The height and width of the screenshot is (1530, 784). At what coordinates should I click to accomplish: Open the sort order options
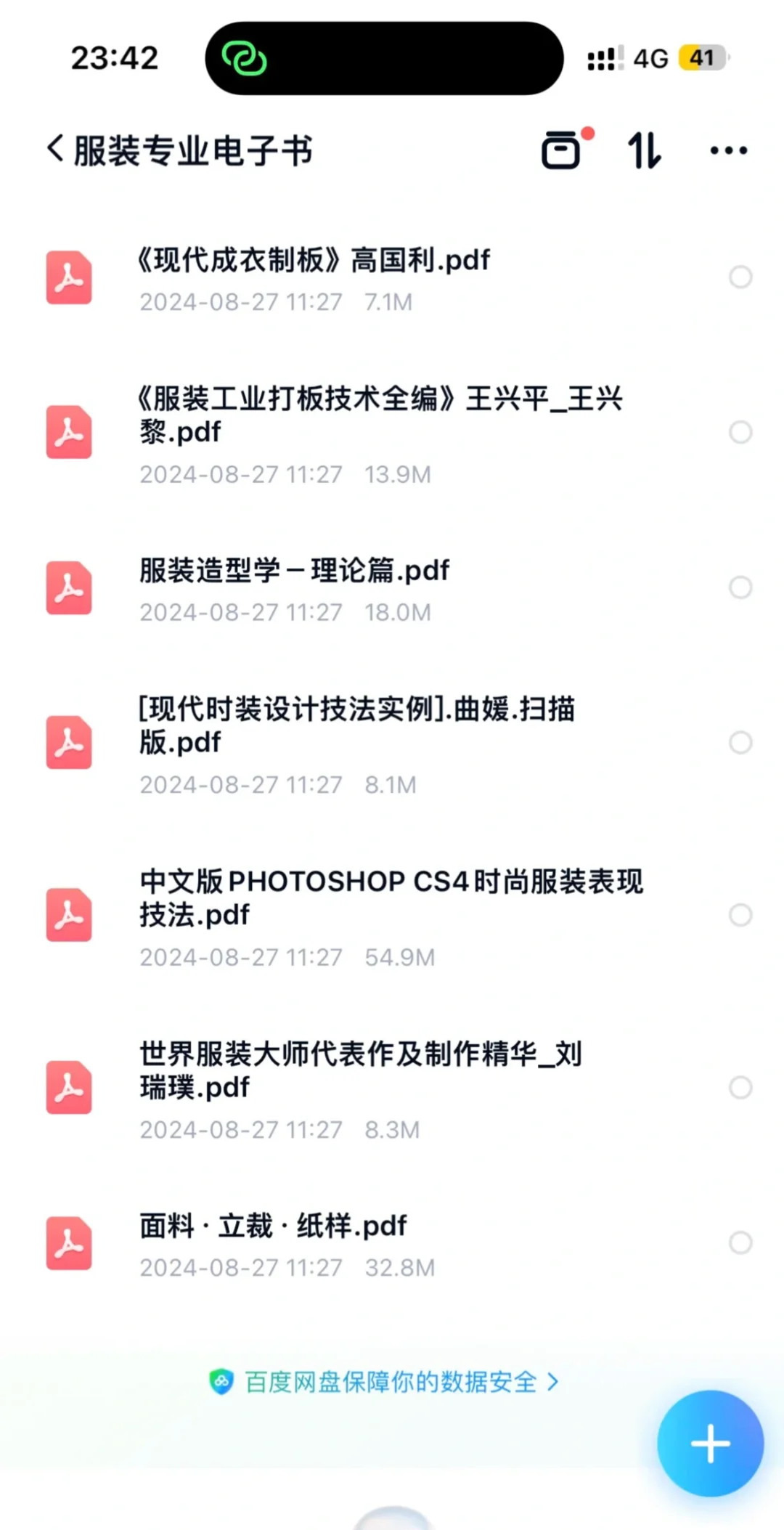click(645, 150)
